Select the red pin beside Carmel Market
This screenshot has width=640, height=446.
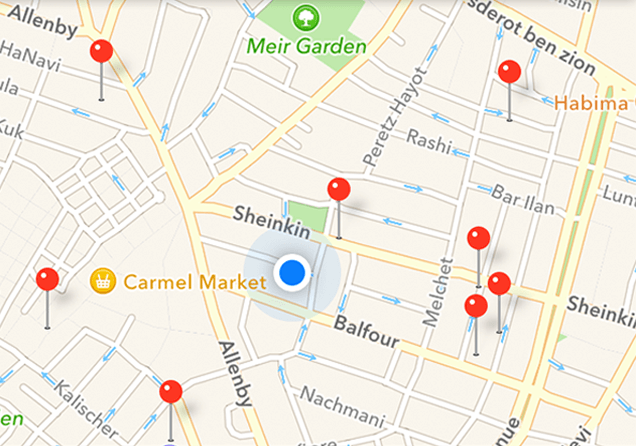[x=47, y=280]
